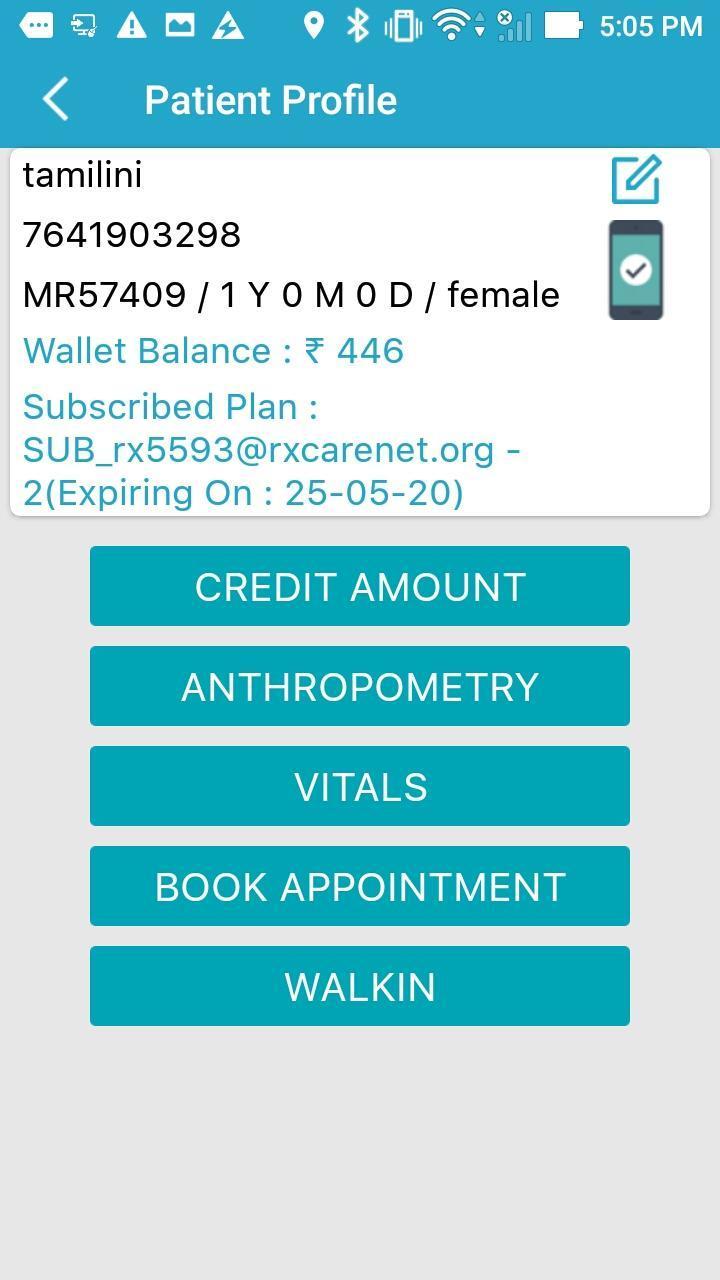Tap the phone verification icon
Image resolution: width=720 pixels, height=1280 pixels.
636,270
